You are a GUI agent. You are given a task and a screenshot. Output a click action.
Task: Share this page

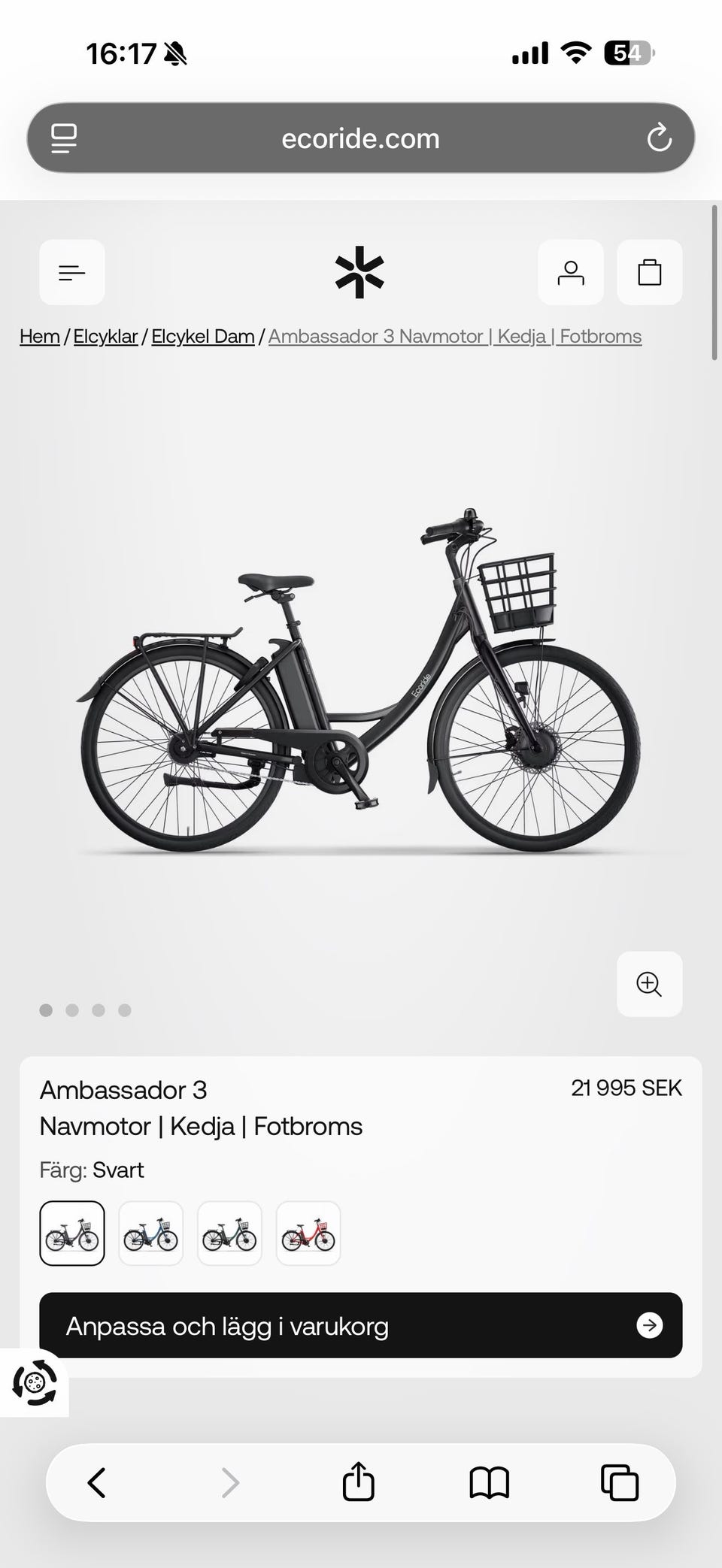click(x=359, y=1482)
